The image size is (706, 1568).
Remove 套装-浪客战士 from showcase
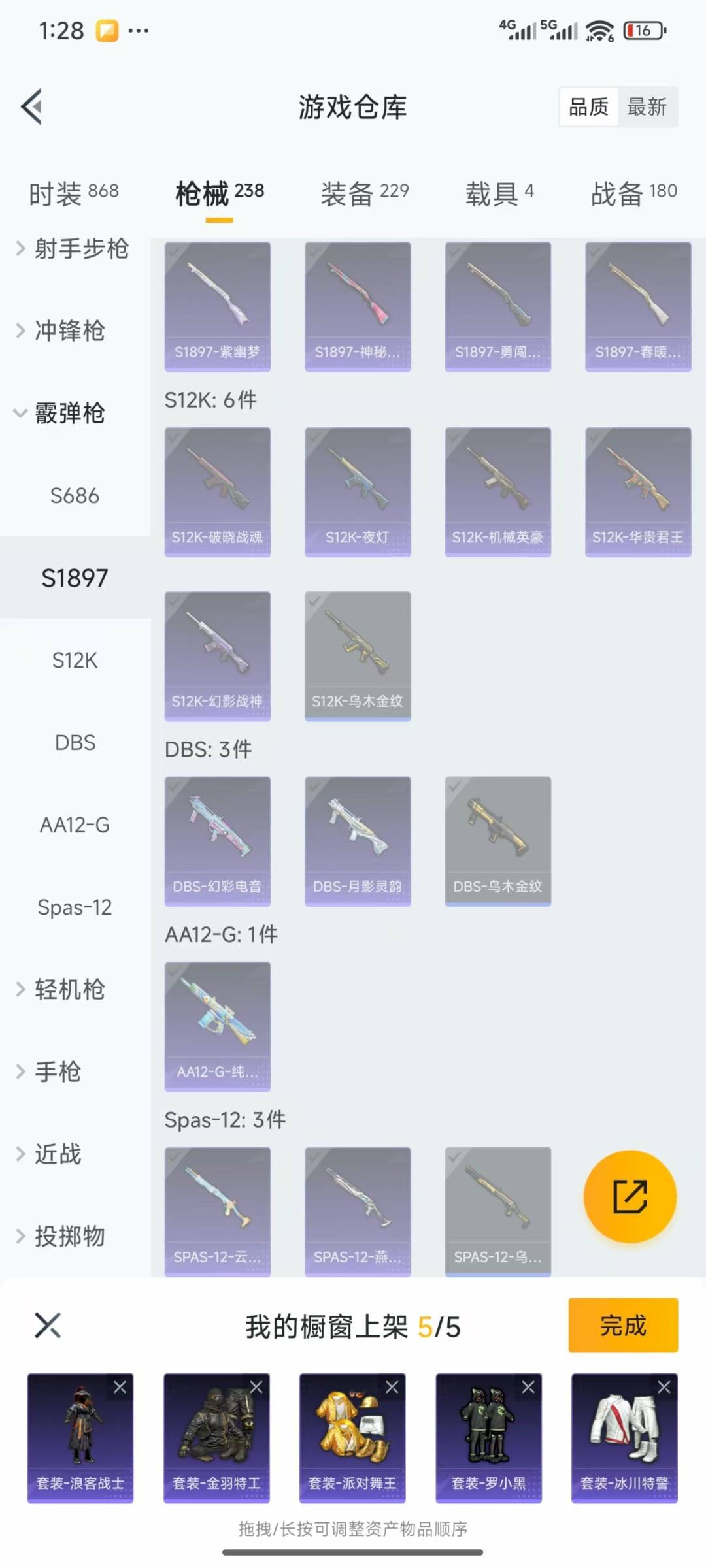coord(120,1387)
